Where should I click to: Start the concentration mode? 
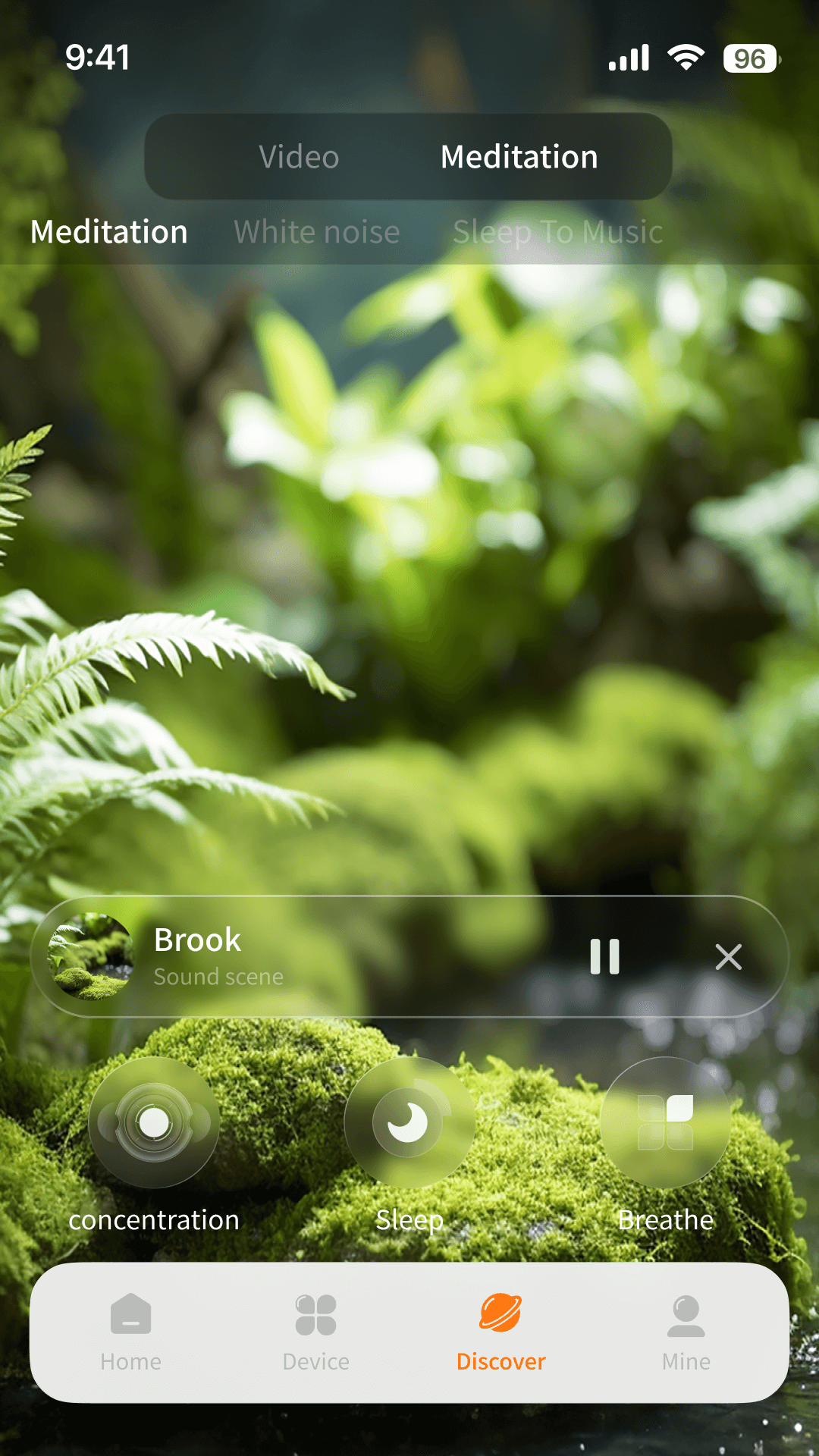(x=154, y=1122)
